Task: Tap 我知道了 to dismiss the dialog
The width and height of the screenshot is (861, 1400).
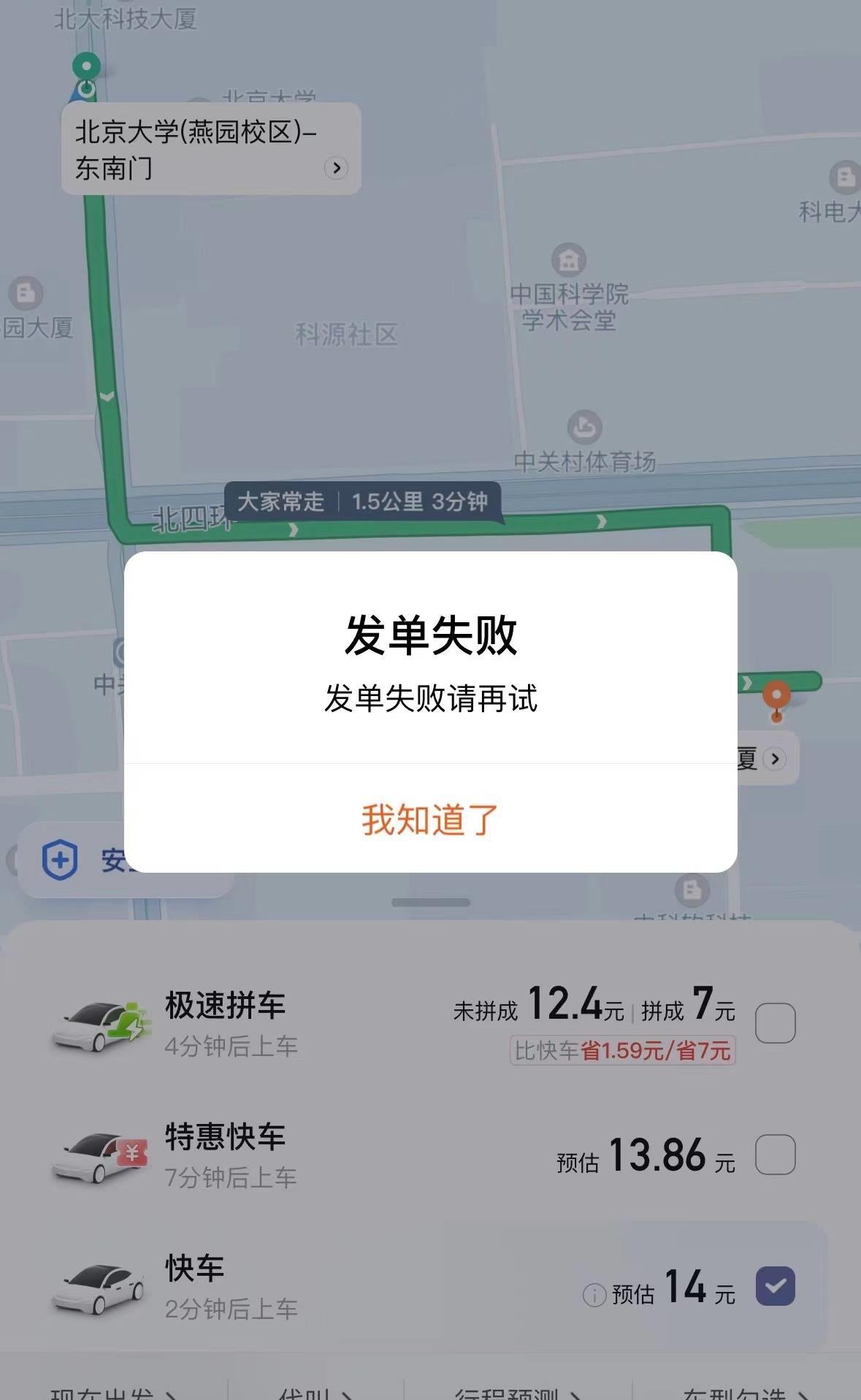Action: (x=430, y=819)
